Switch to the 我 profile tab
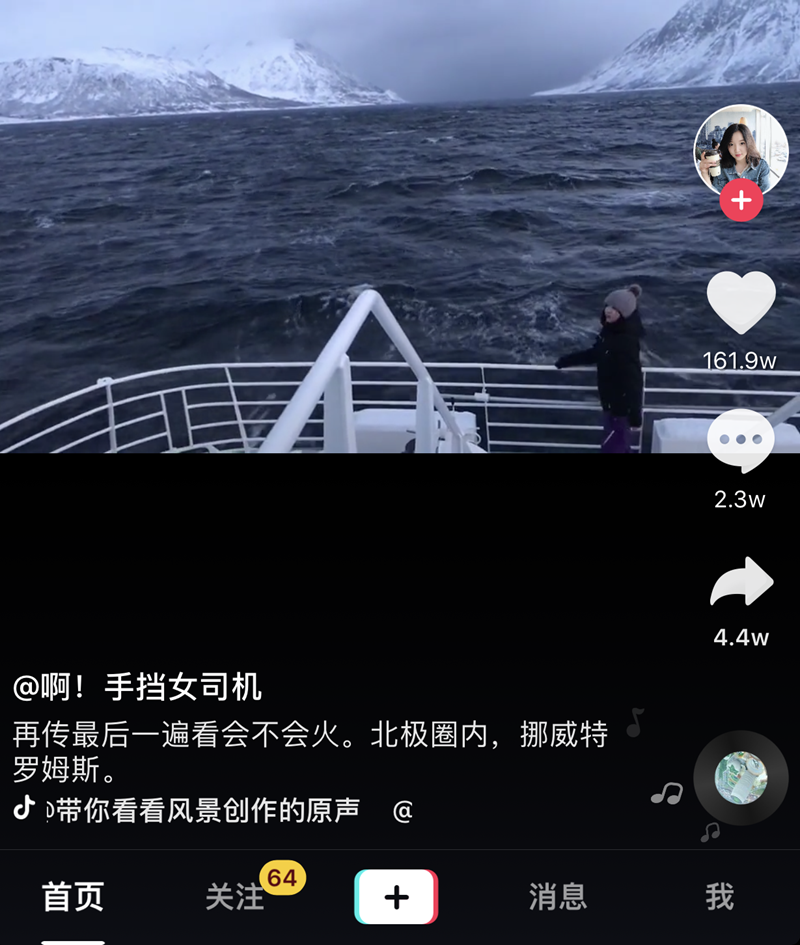Viewport: 800px width, 945px height. point(719,897)
